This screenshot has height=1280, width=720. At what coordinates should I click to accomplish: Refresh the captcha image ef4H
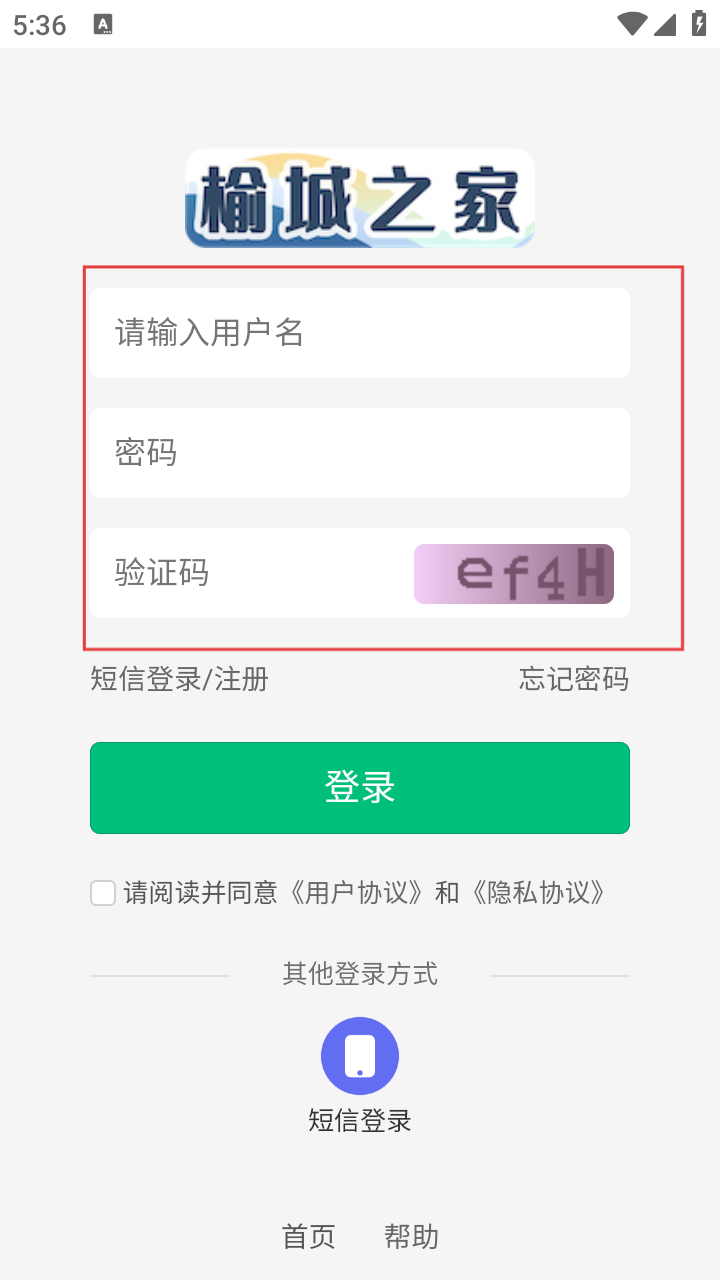[x=514, y=574]
